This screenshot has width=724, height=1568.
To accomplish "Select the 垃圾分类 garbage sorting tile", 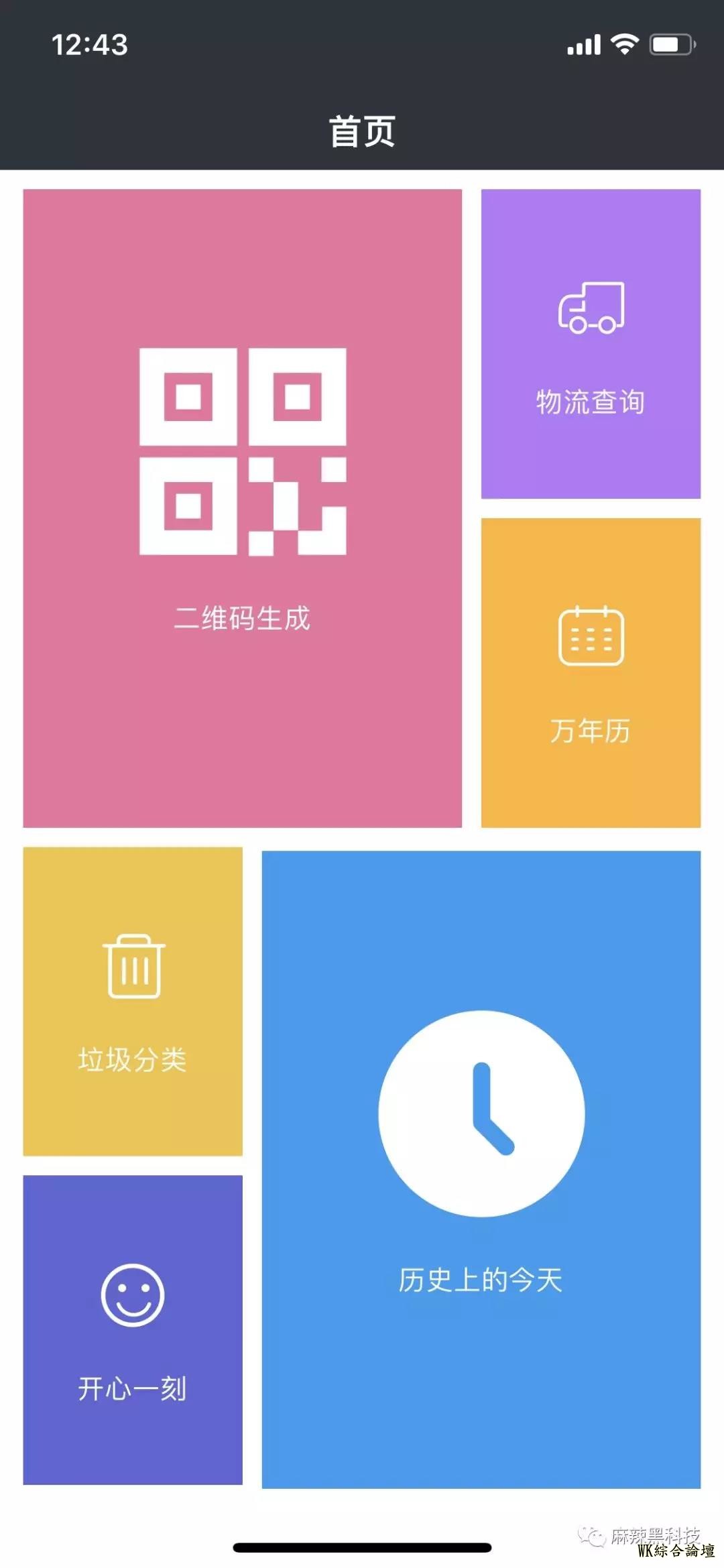I will [133, 1001].
